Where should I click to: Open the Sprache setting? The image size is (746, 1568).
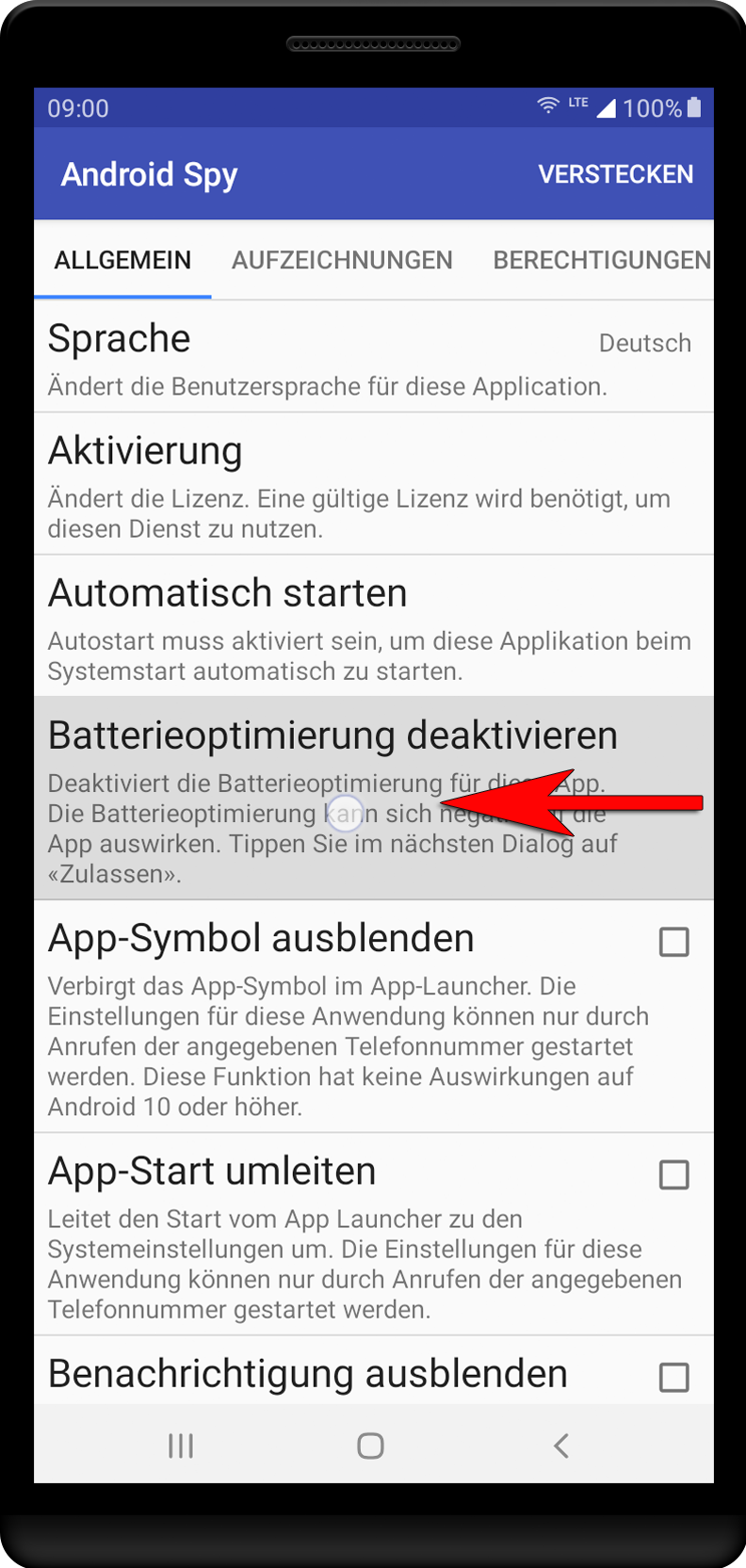(374, 357)
